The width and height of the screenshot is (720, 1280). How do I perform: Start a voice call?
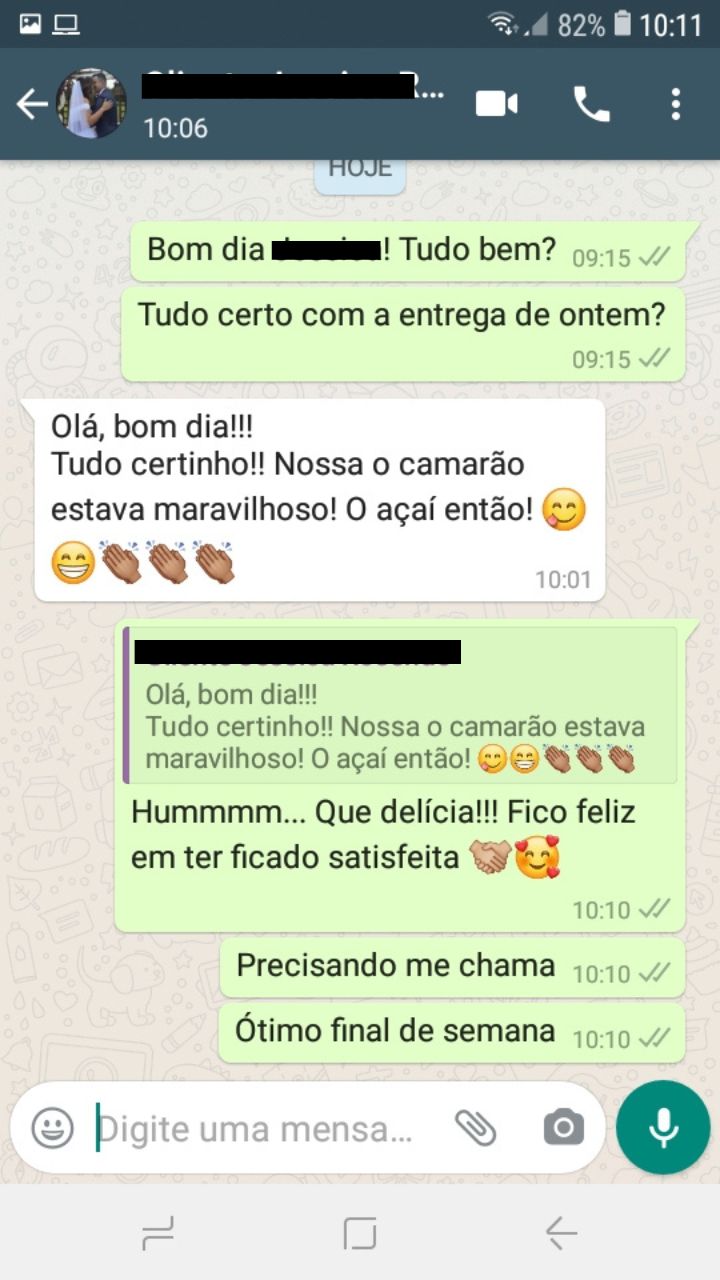click(591, 104)
